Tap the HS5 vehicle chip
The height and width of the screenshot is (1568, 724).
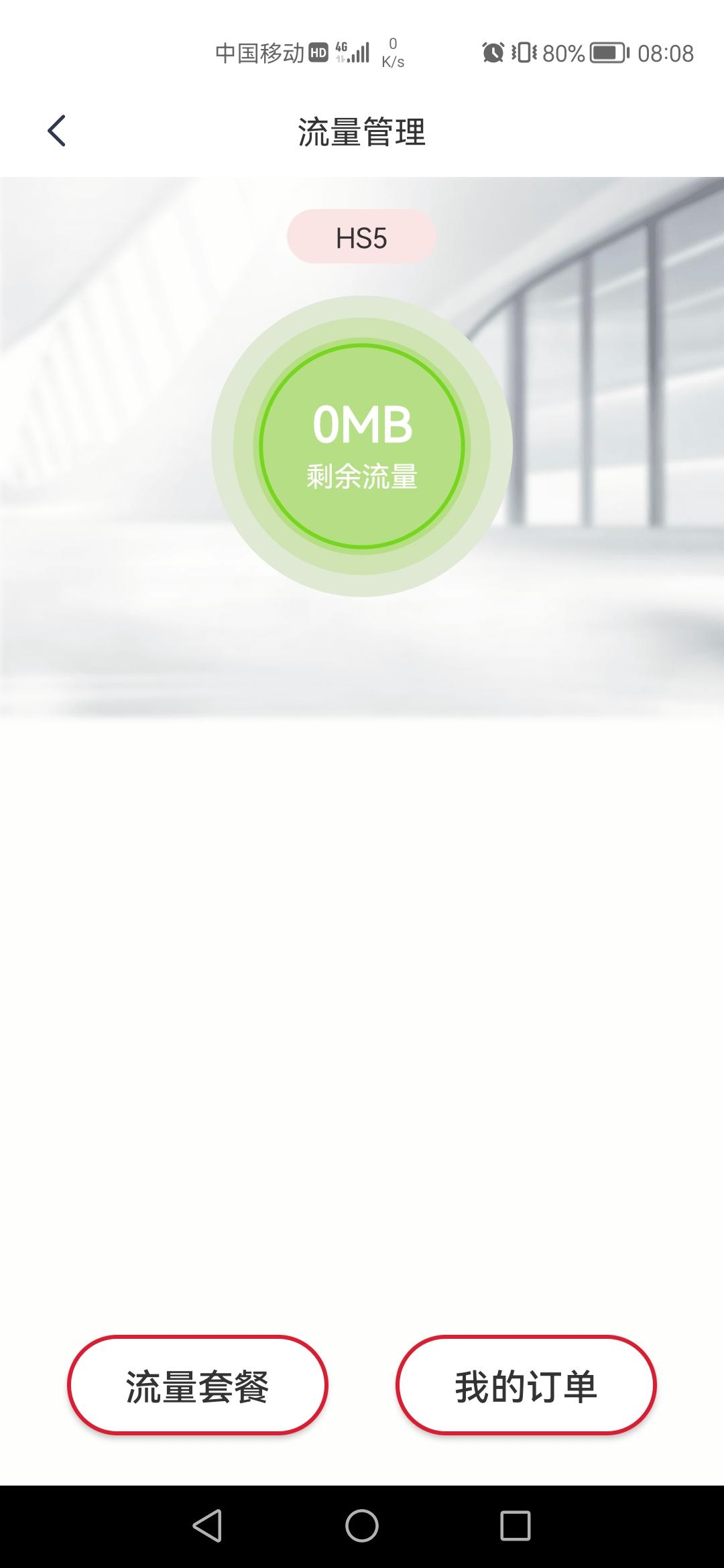[x=361, y=237]
